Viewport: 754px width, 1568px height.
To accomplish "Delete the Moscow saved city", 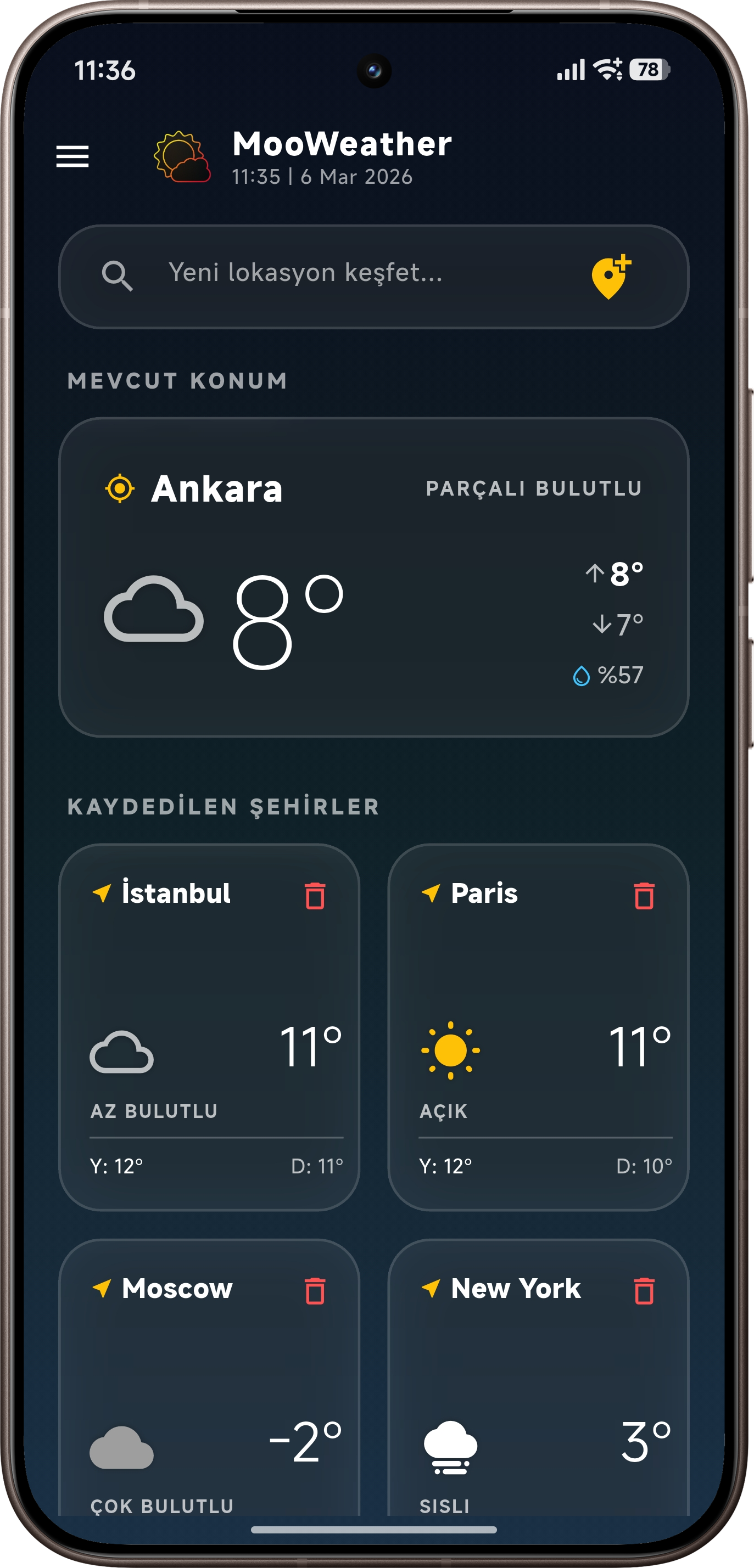I will pos(315,1291).
